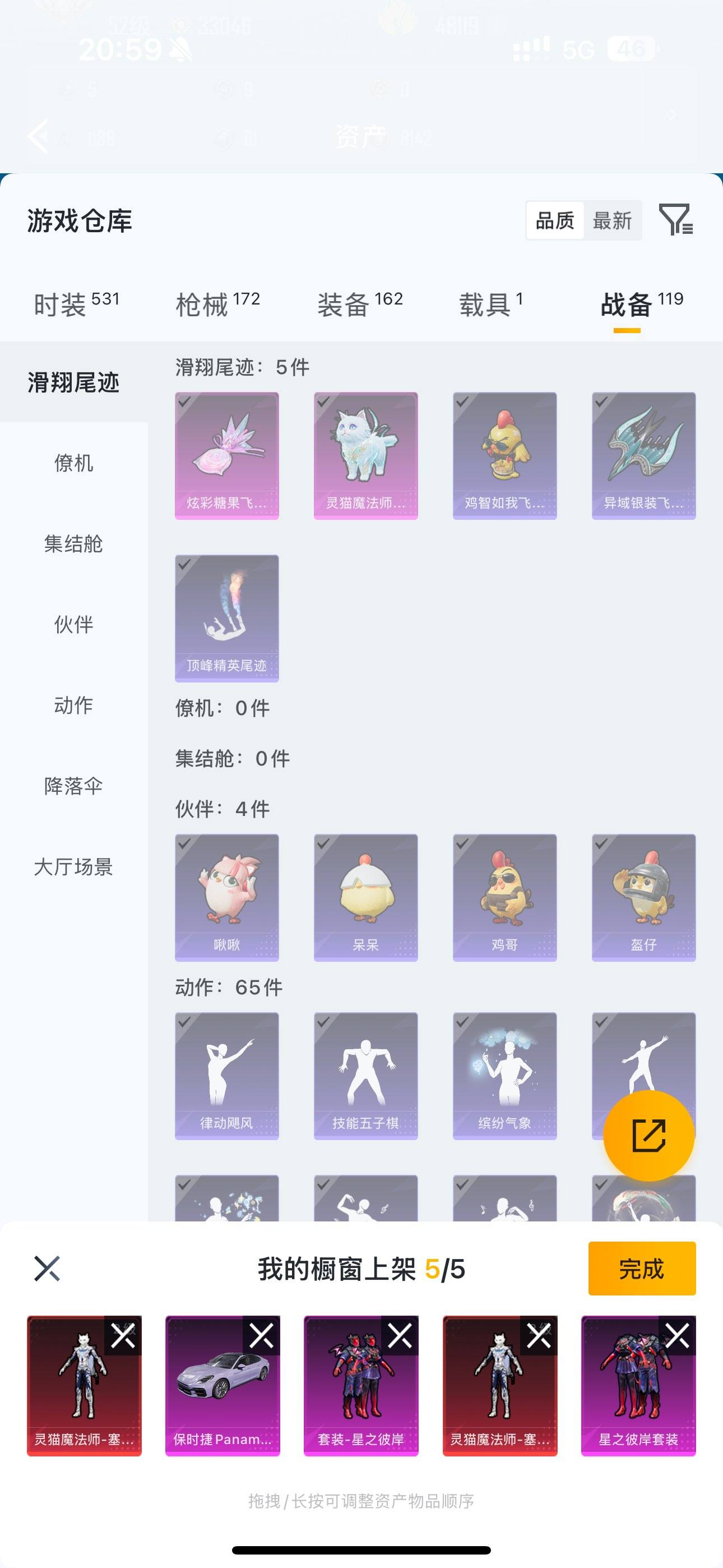Switch to 最新 sorting mode
723x1568 pixels.
613,220
